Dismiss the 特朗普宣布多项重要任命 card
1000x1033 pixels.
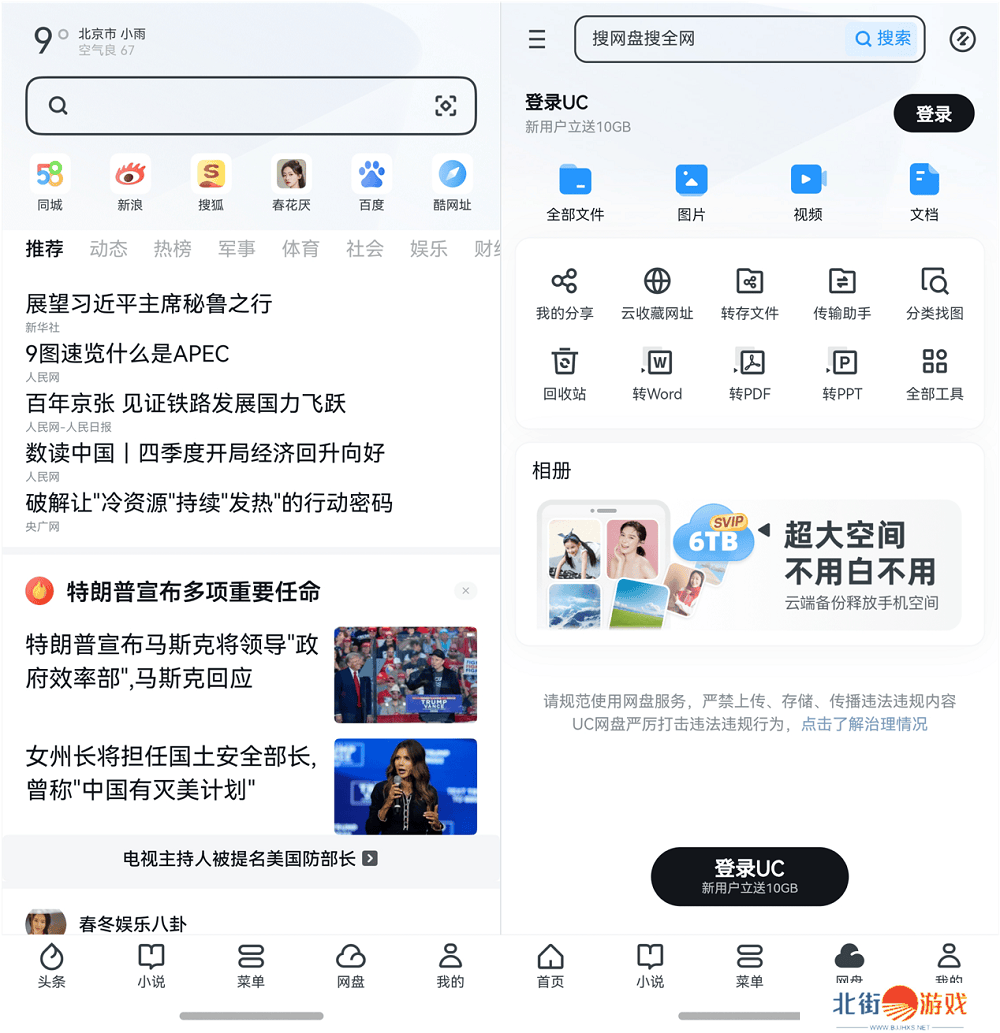465,591
